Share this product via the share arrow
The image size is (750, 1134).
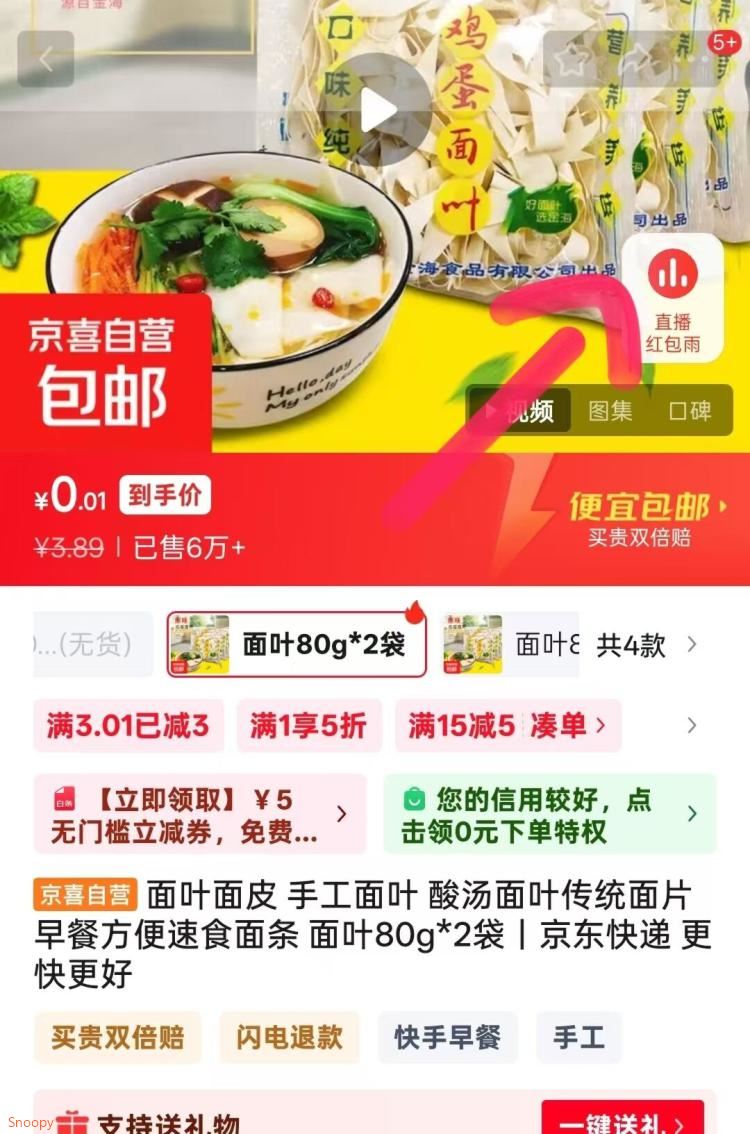(637, 59)
